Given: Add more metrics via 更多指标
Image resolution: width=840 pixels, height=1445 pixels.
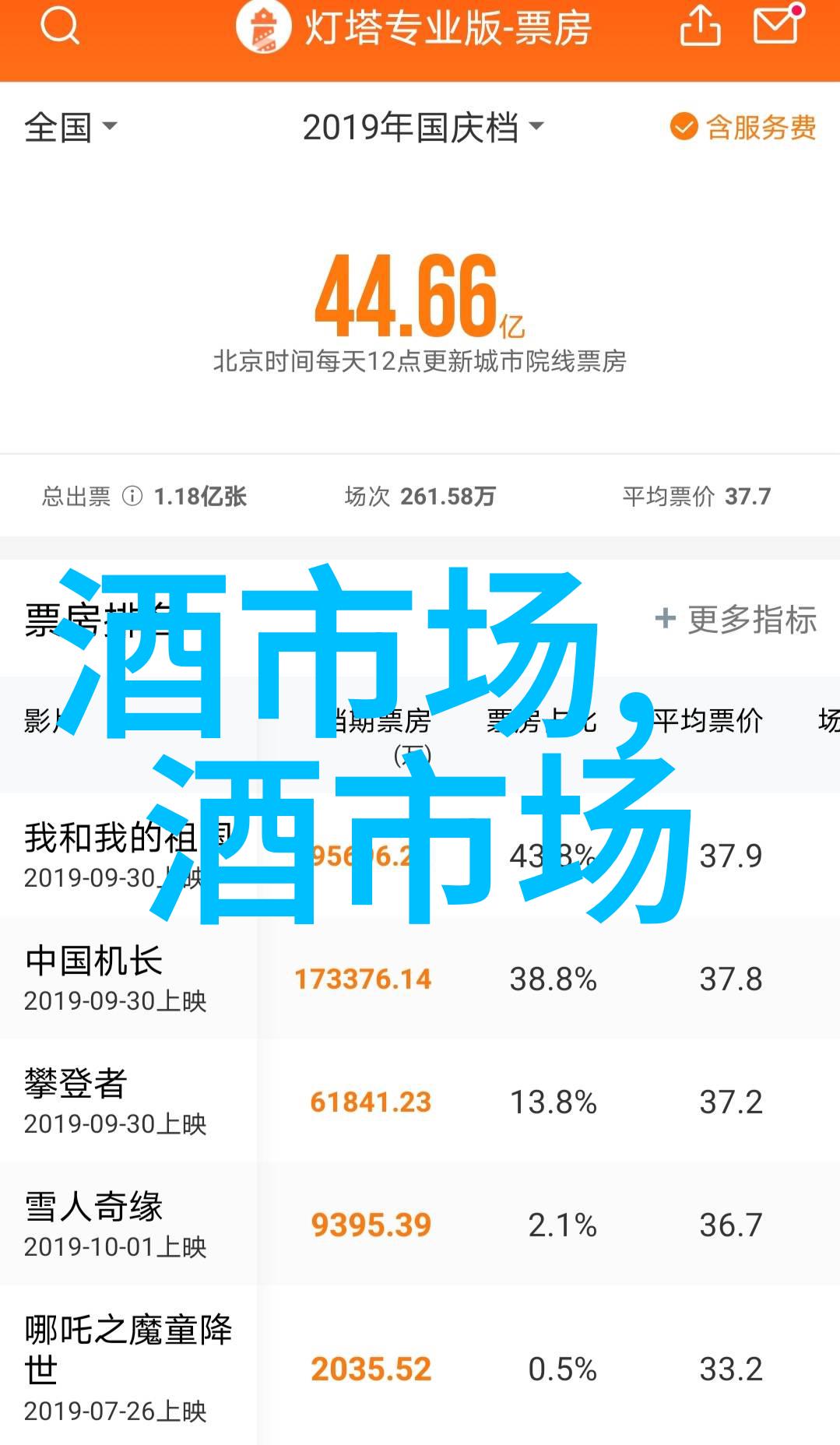Looking at the screenshot, I should coord(736,620).
